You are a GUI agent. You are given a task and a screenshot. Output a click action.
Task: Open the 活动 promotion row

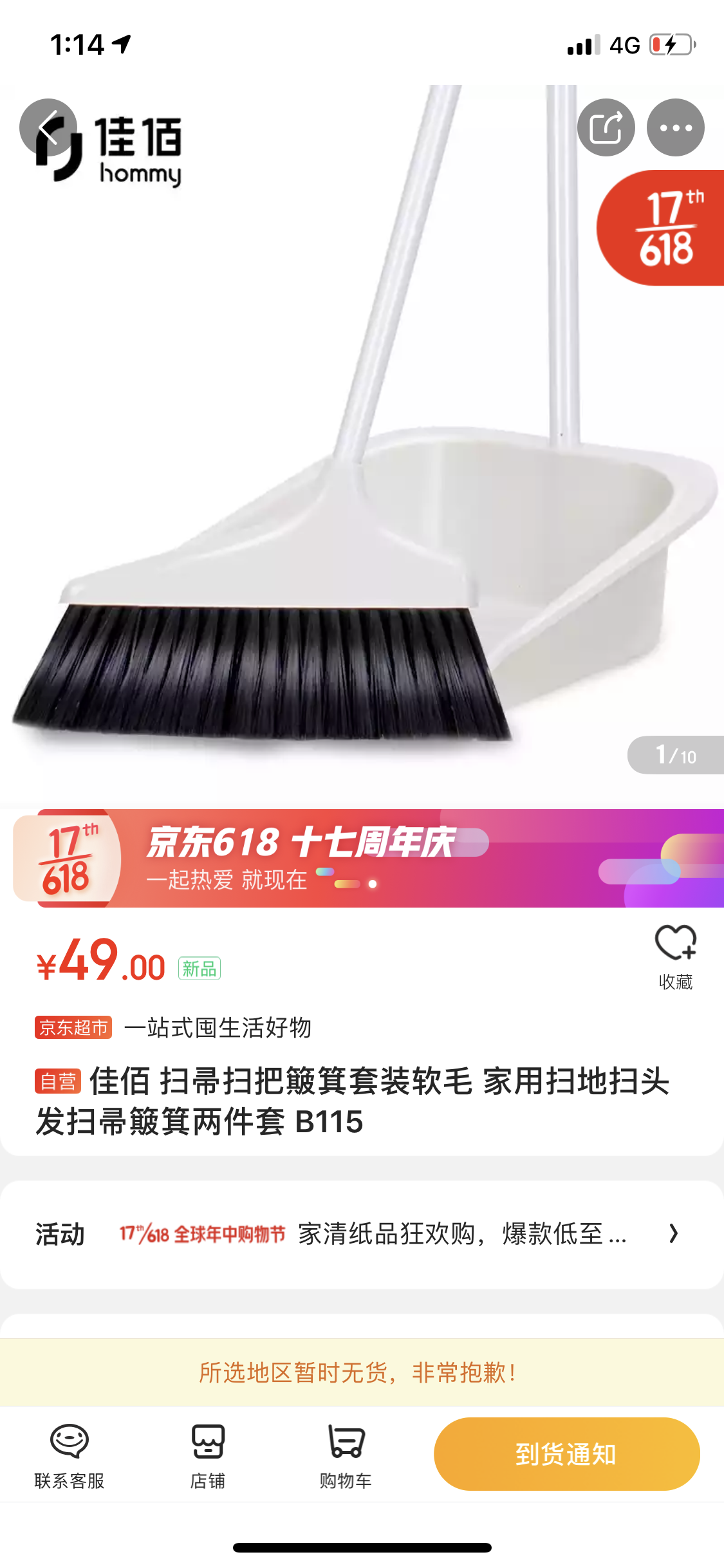click(x=362, y=1234)
